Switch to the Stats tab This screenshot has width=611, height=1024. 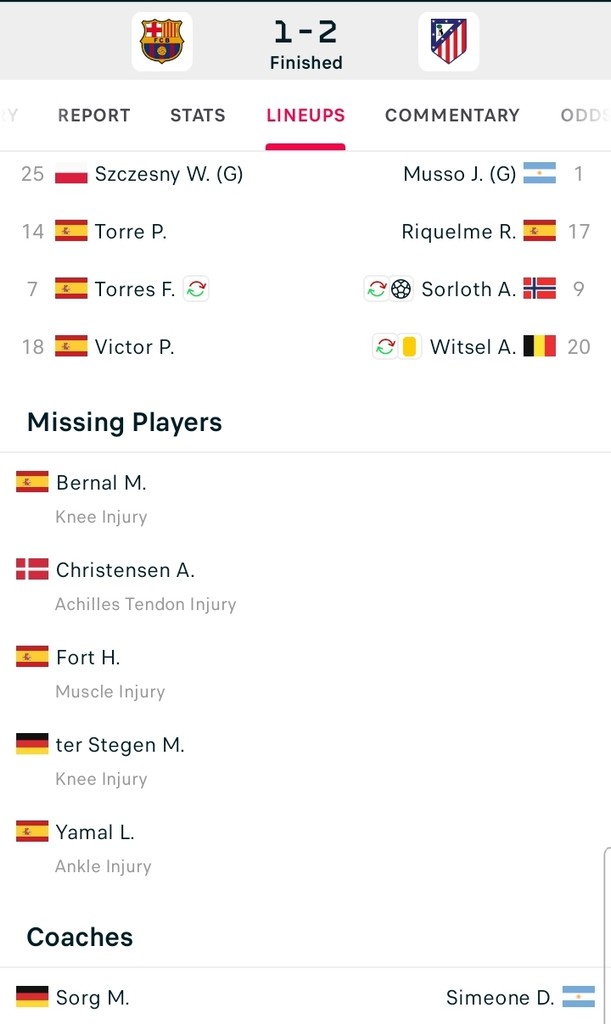197,115
